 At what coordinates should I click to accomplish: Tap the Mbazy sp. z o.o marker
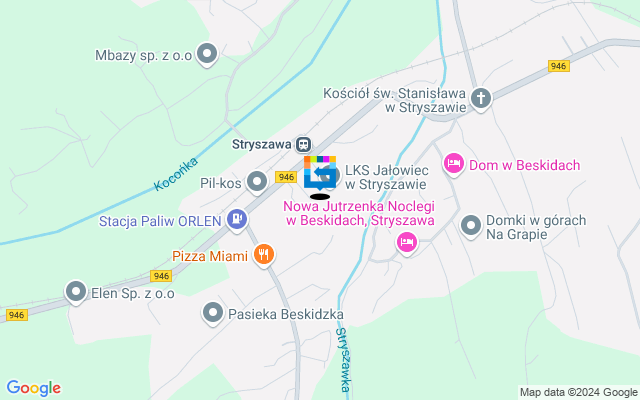(207, 54)
